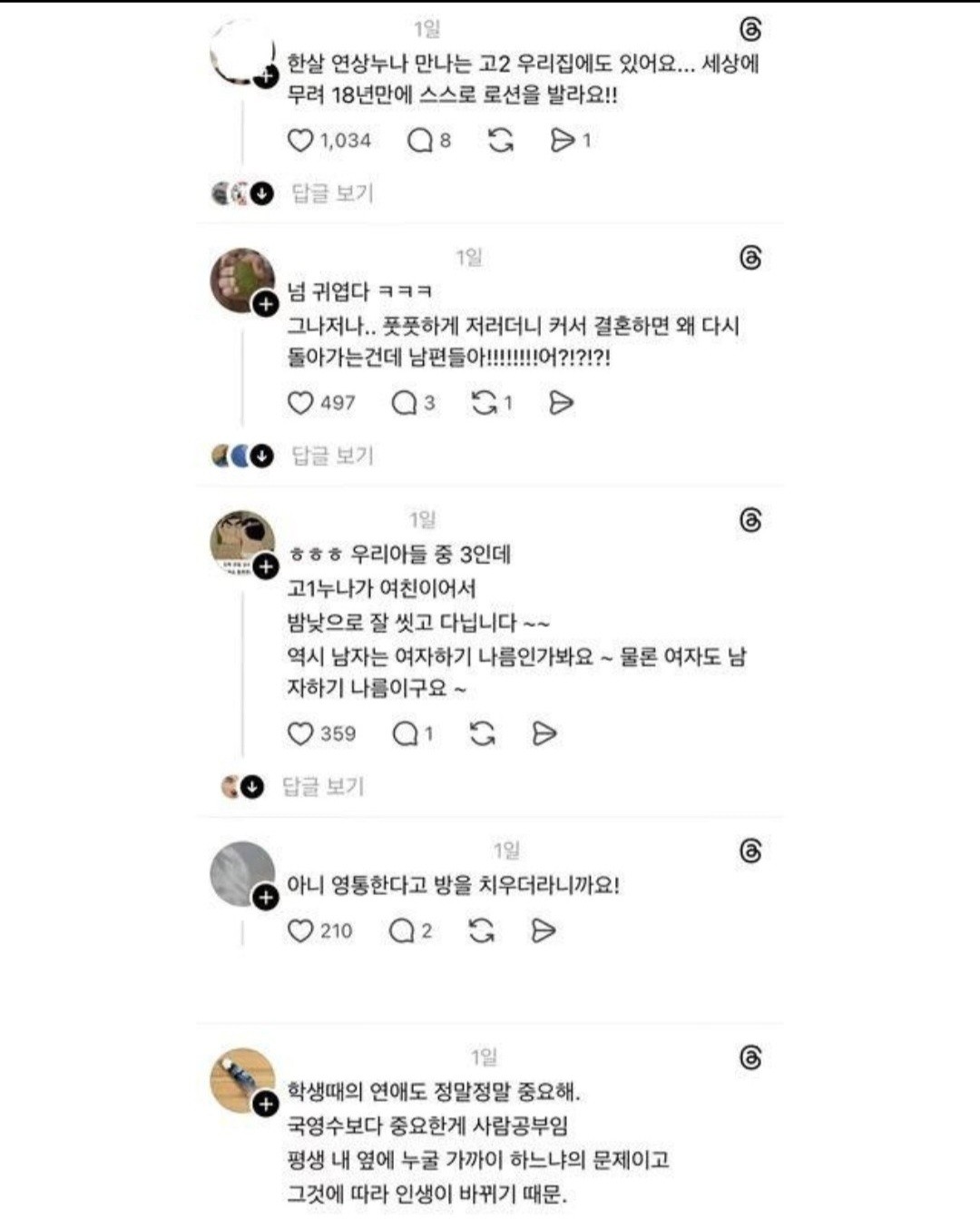
Task: Open replies bubble on the 210-like comment
Action: click(399, 929)
